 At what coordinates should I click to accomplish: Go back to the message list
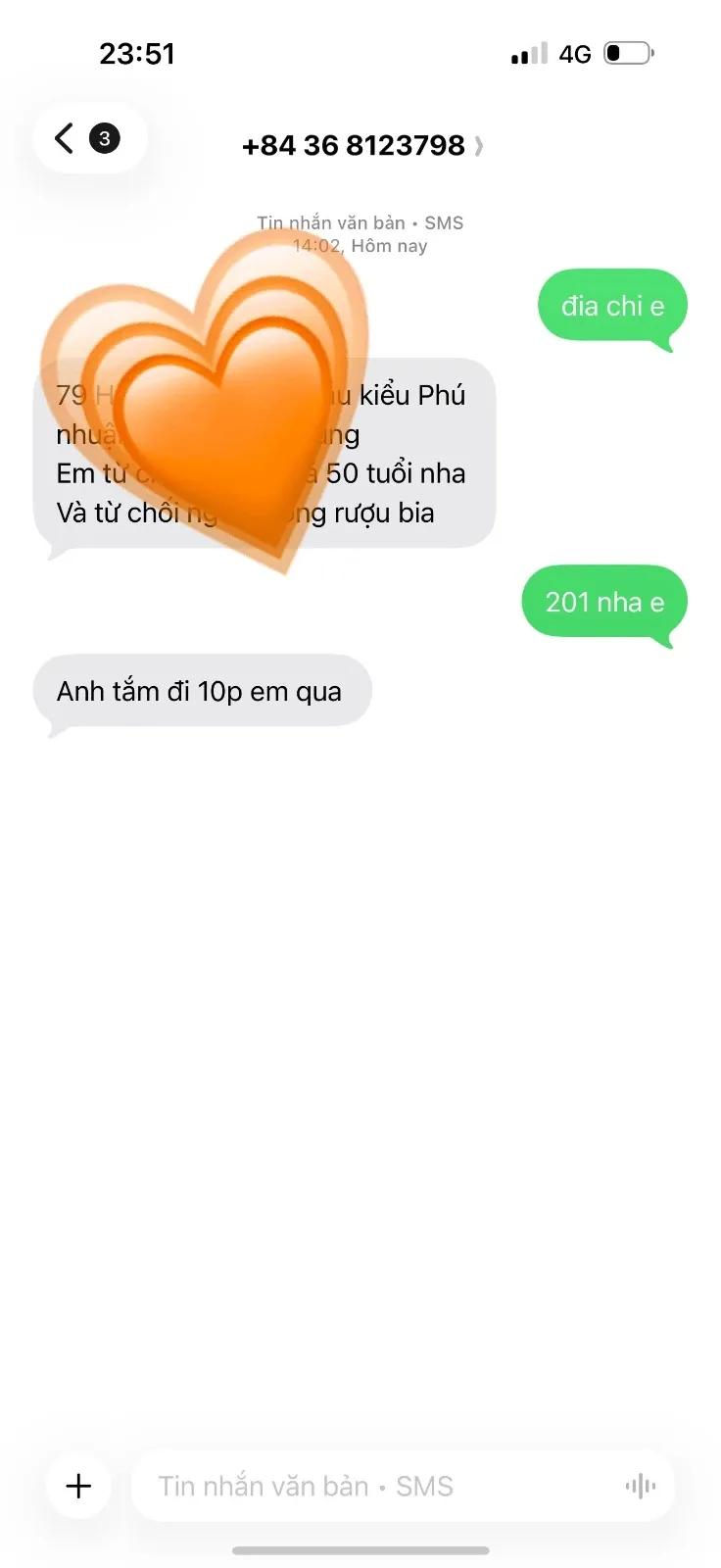point(89,138)
